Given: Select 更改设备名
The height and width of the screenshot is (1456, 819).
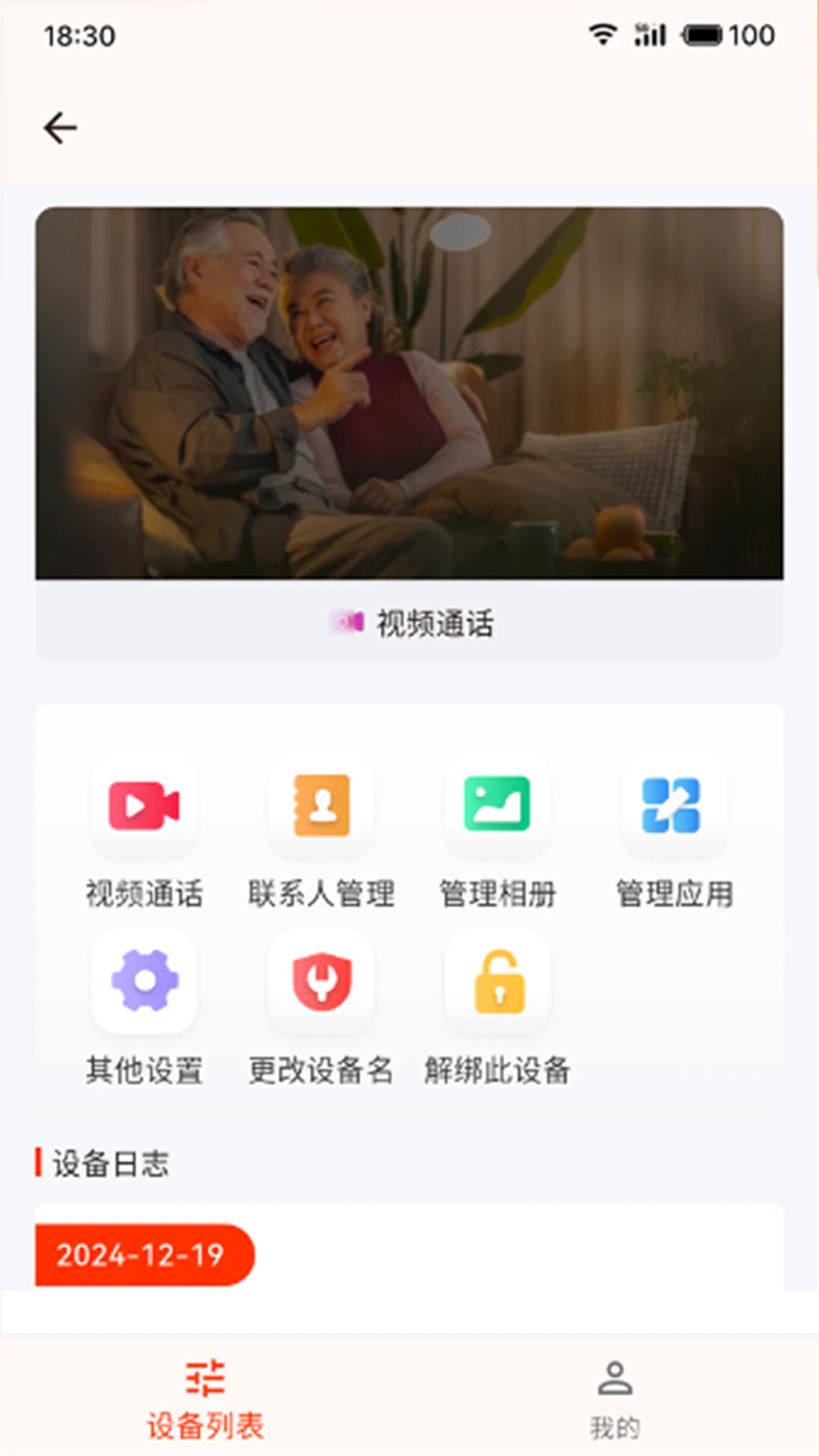Looking at the screenshot, I should tap(322, 982).
